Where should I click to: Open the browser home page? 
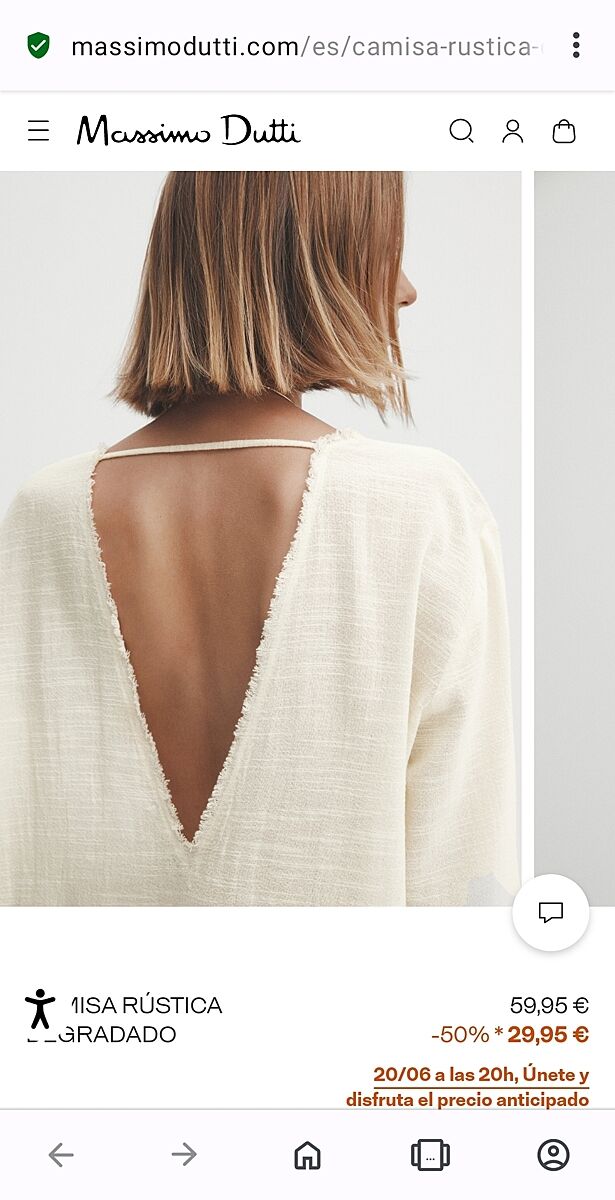click(x=307, y=1155)
